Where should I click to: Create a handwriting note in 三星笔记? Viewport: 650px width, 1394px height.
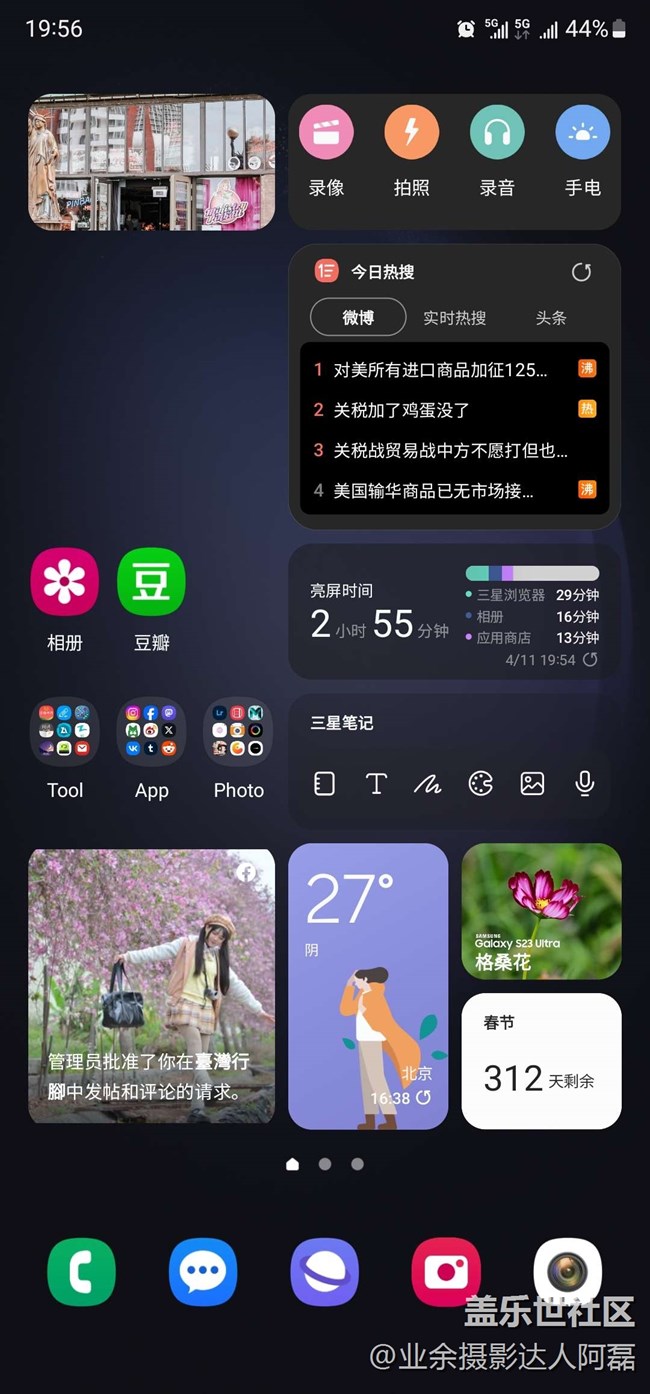(x=428, y=784)
